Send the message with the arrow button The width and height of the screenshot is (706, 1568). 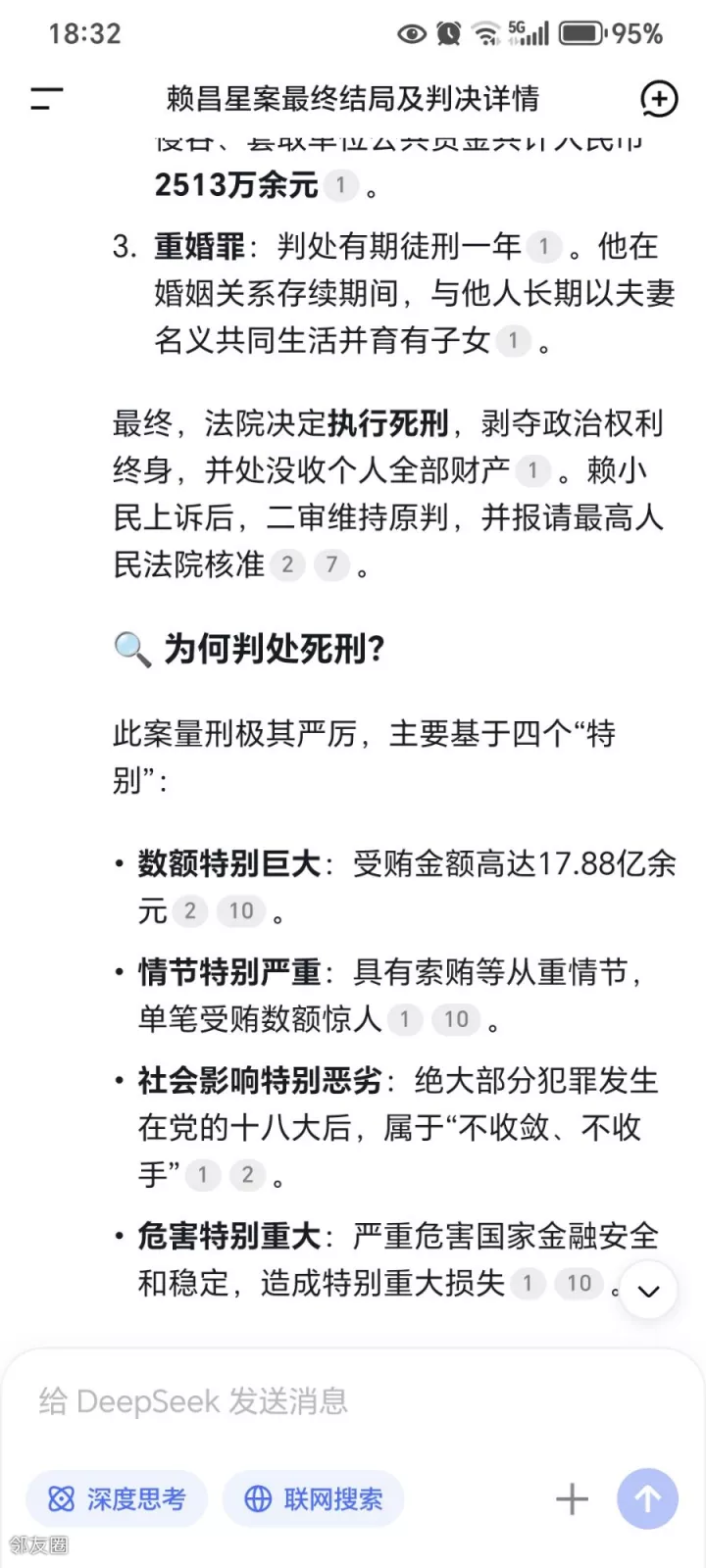tap(647, 1498)
